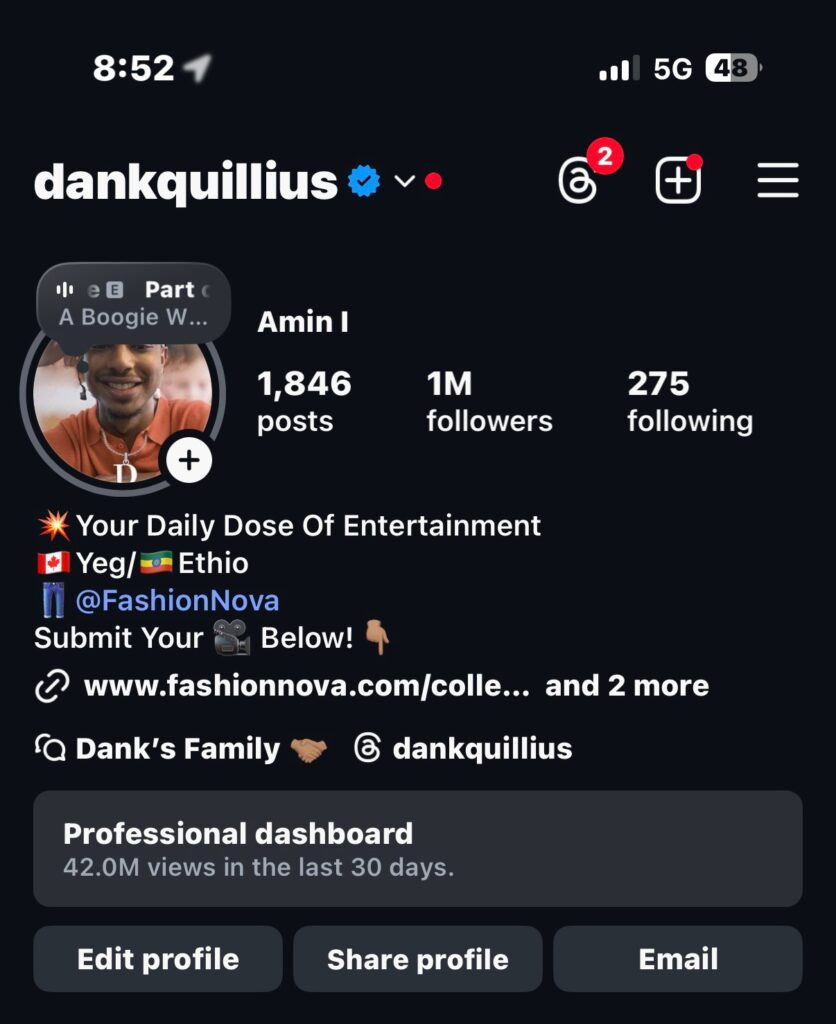836x1024 pixels.
Task: Expand the dankquillius account switcher
Action: (x=403, y=182)
